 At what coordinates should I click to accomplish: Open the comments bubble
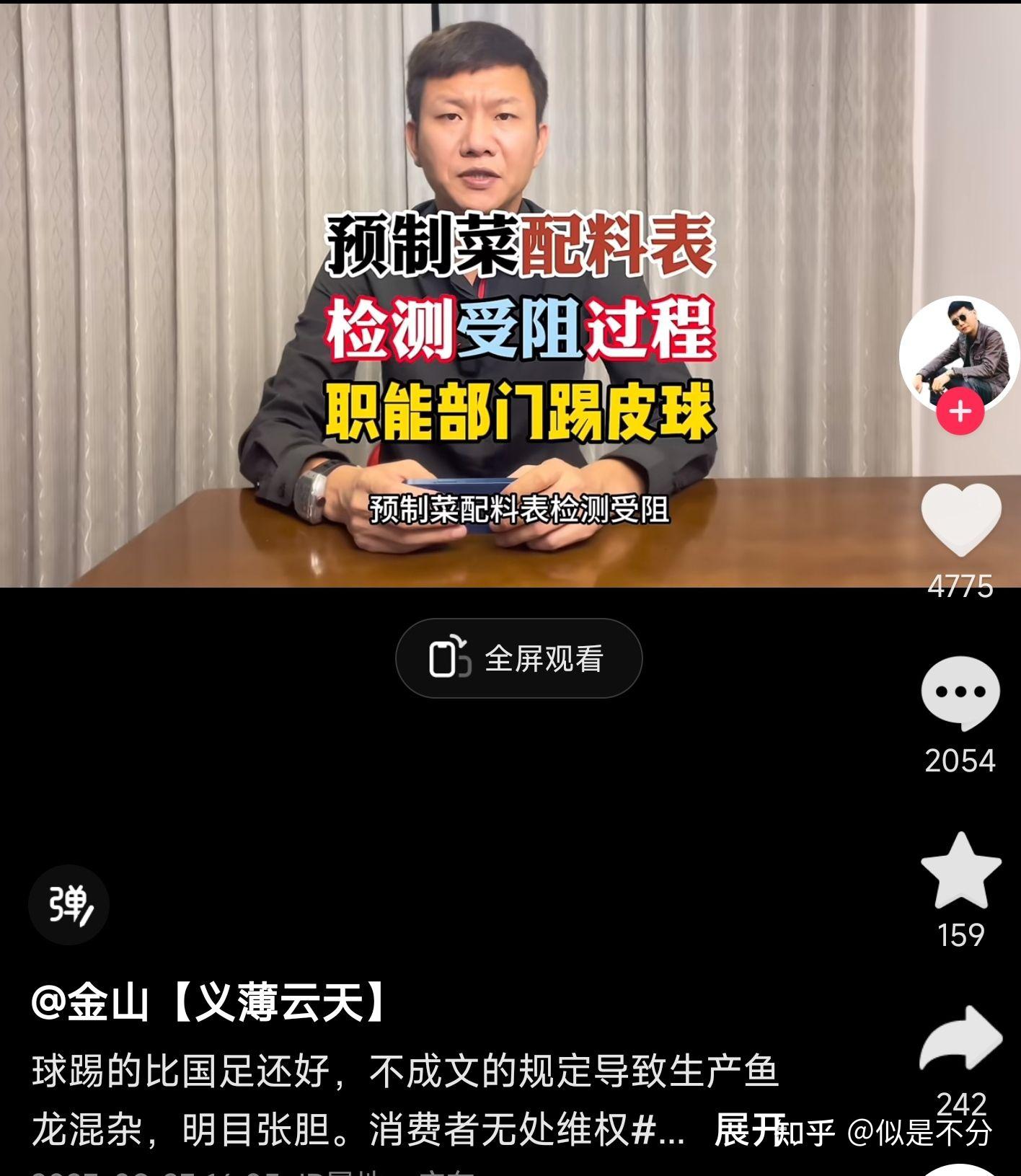click(x=960, y=694)
